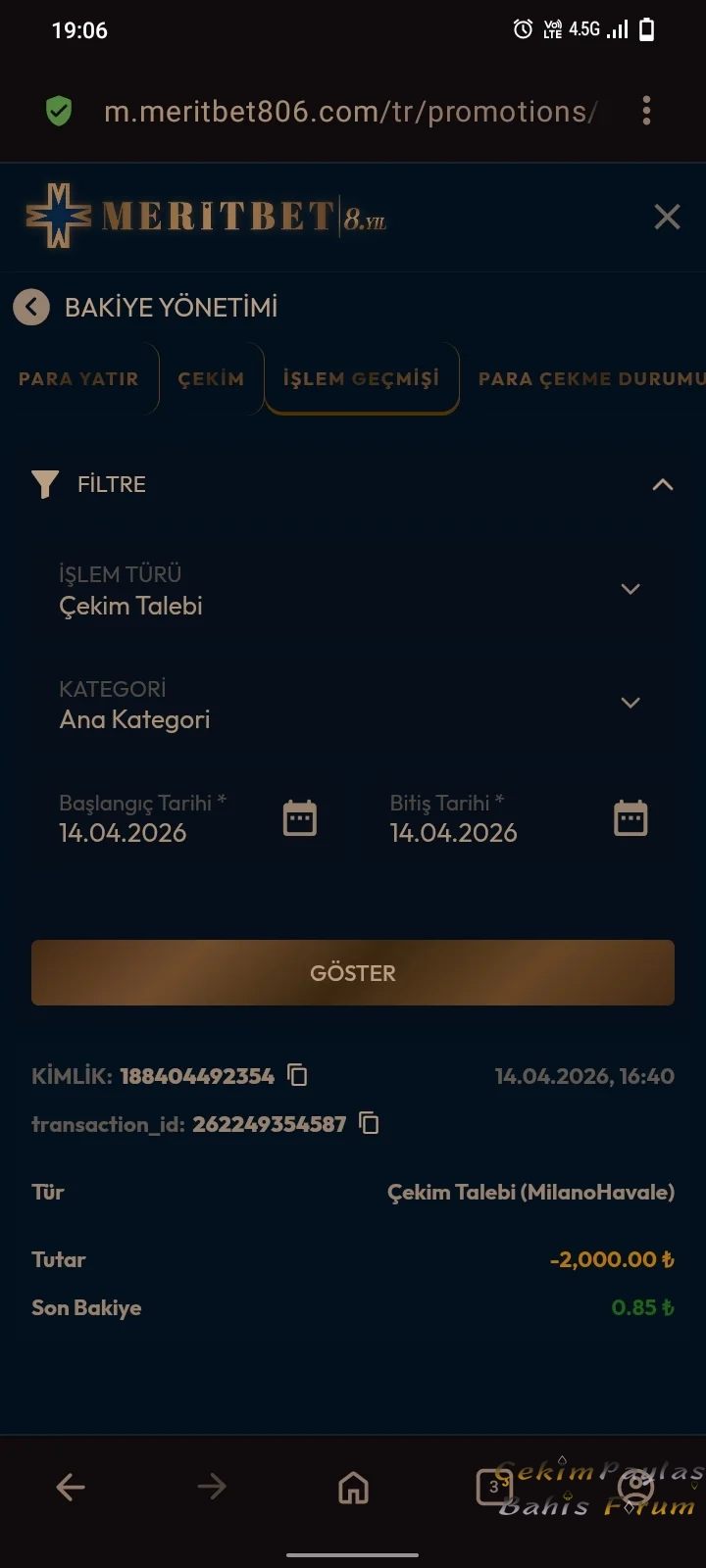Viewport: 706px width, 1568px height.
Task: Open the İşlem Türü dropdown
Action: (630, 589)
